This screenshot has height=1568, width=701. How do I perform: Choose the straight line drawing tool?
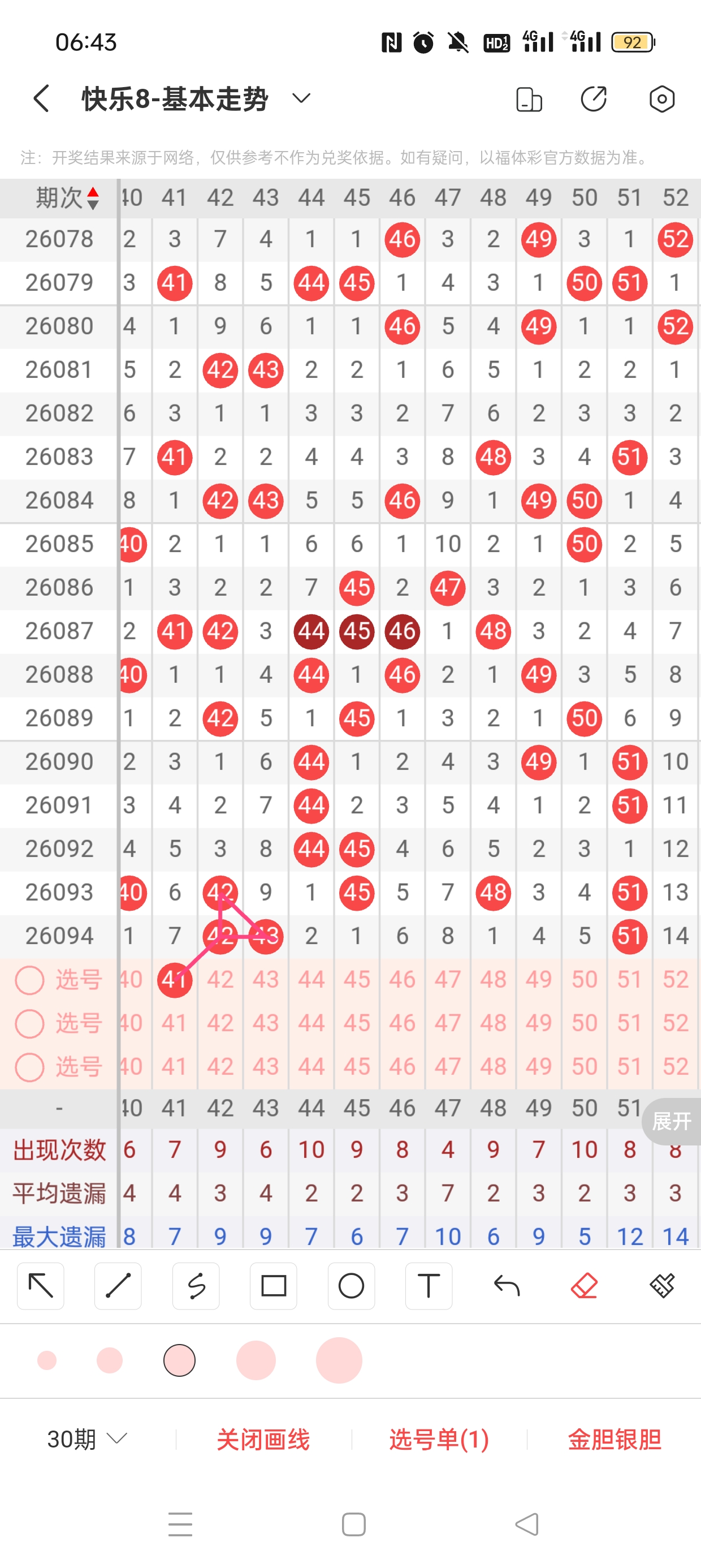click(118, 1286)
